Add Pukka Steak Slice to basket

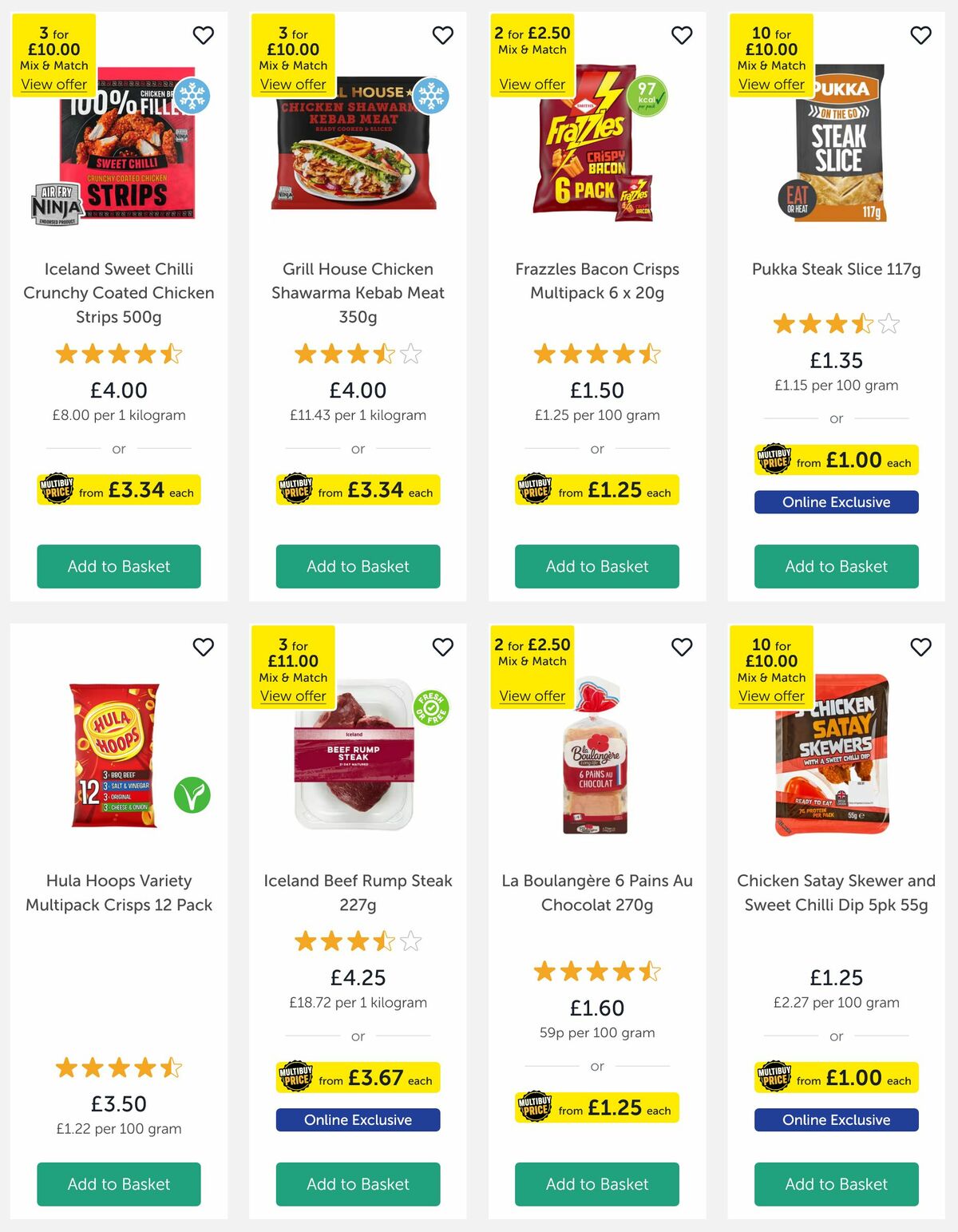pos(836,566)
